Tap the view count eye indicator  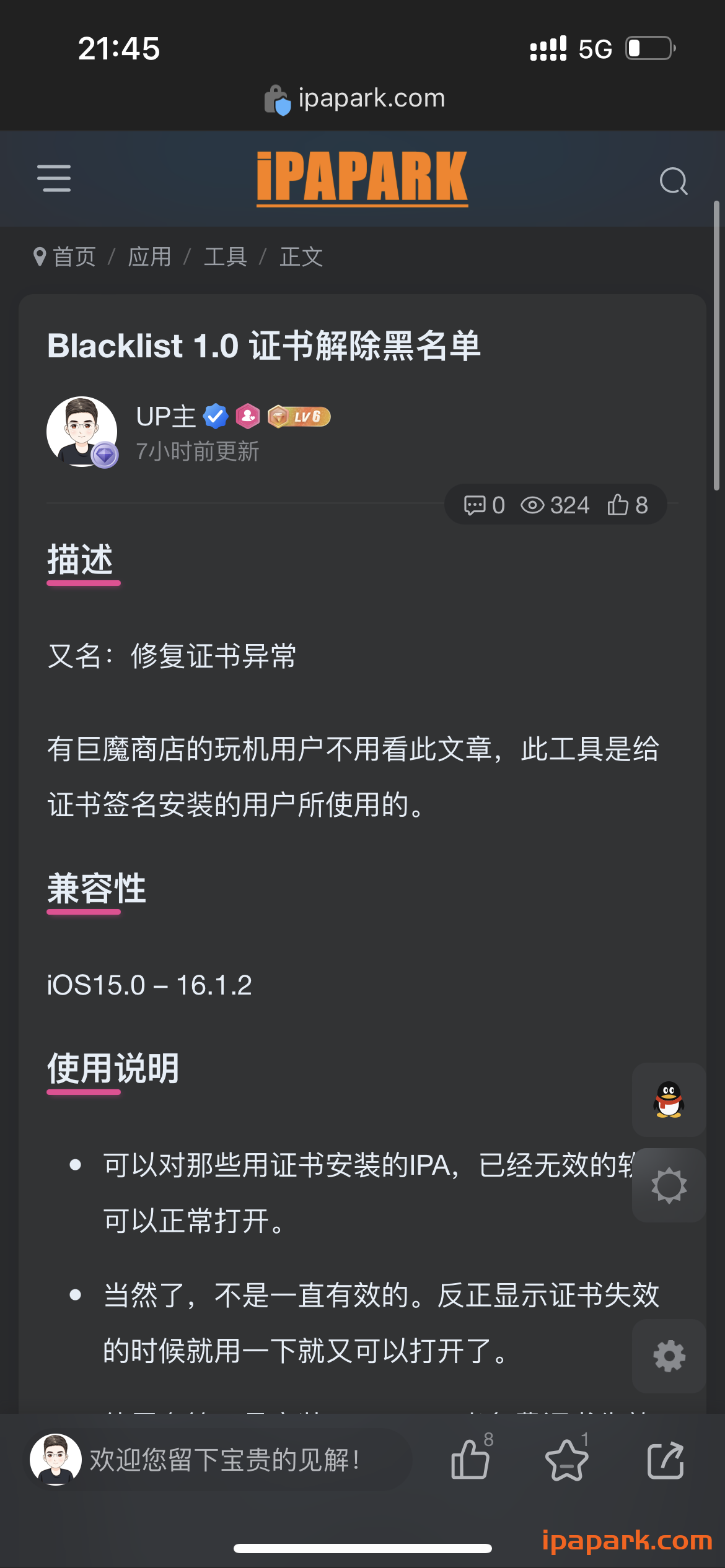click(x=535, y=505)
